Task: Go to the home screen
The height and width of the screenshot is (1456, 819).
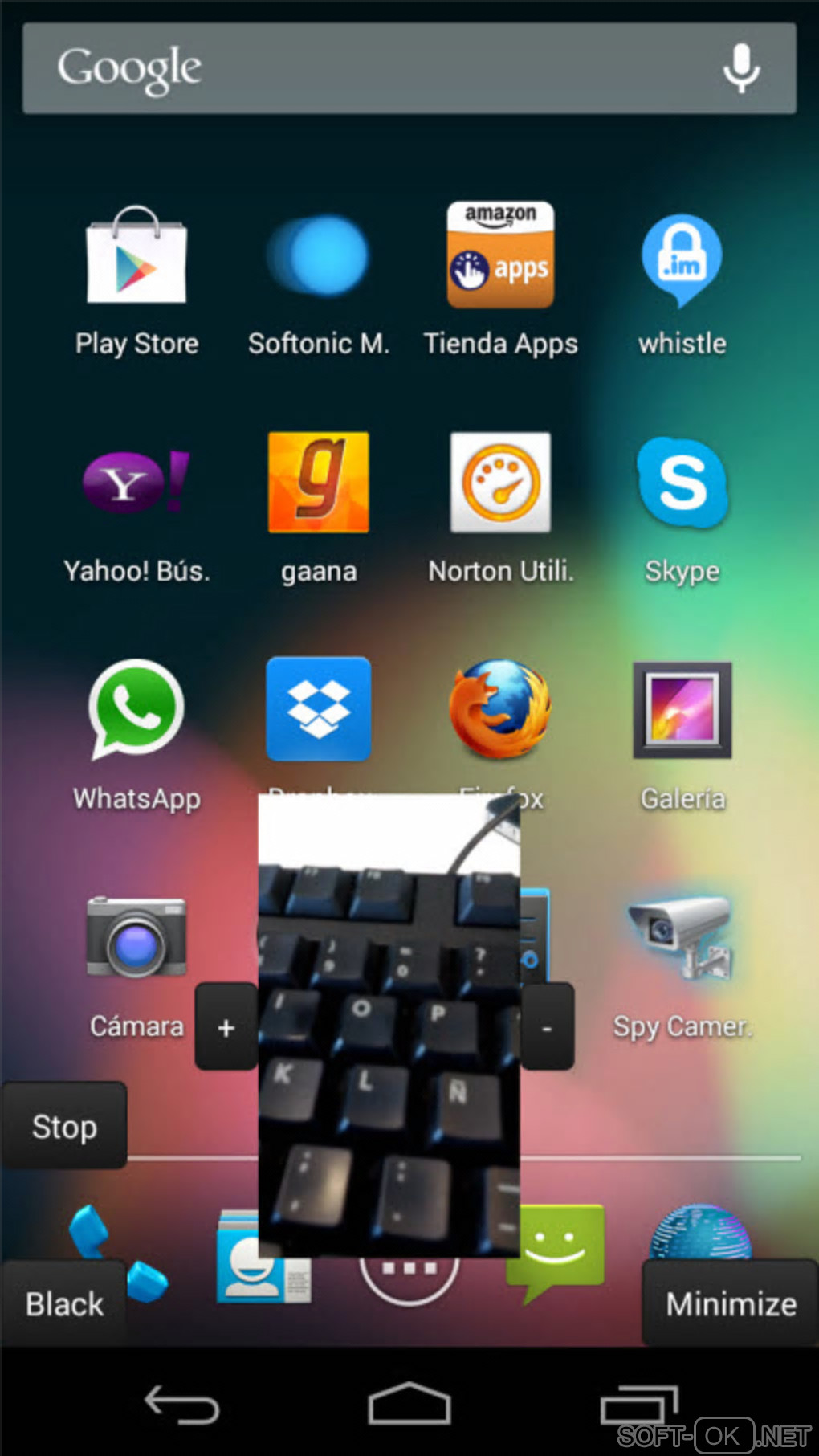Action: click(409, 1404)
